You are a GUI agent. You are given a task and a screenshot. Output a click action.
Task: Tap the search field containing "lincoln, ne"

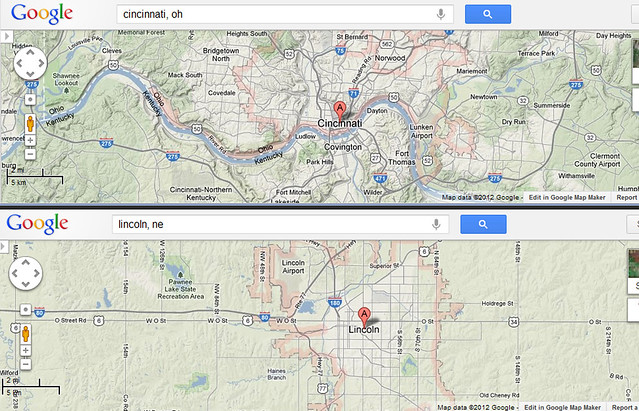coord(268,225)
